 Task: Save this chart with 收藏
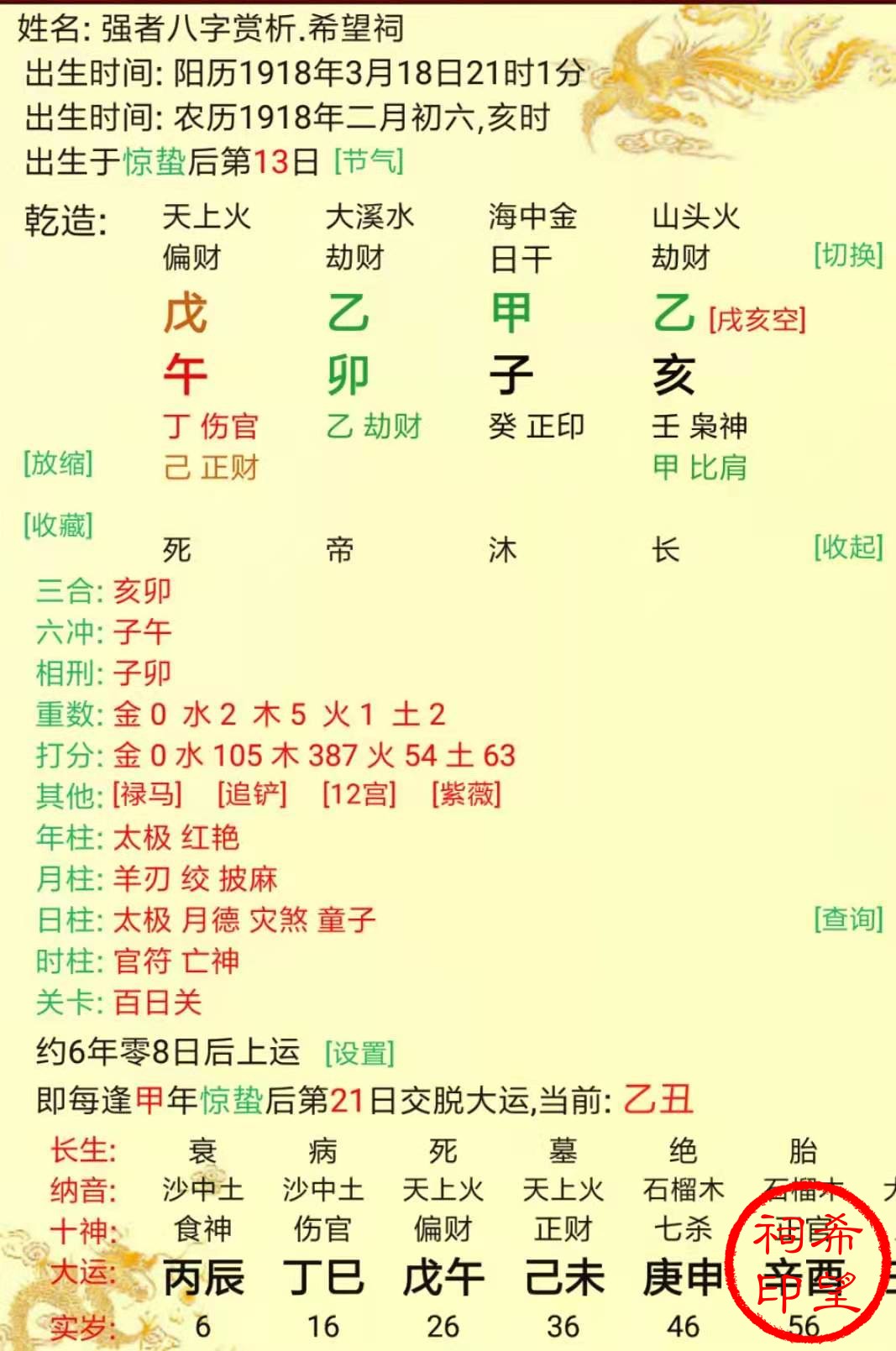point(58,525)
